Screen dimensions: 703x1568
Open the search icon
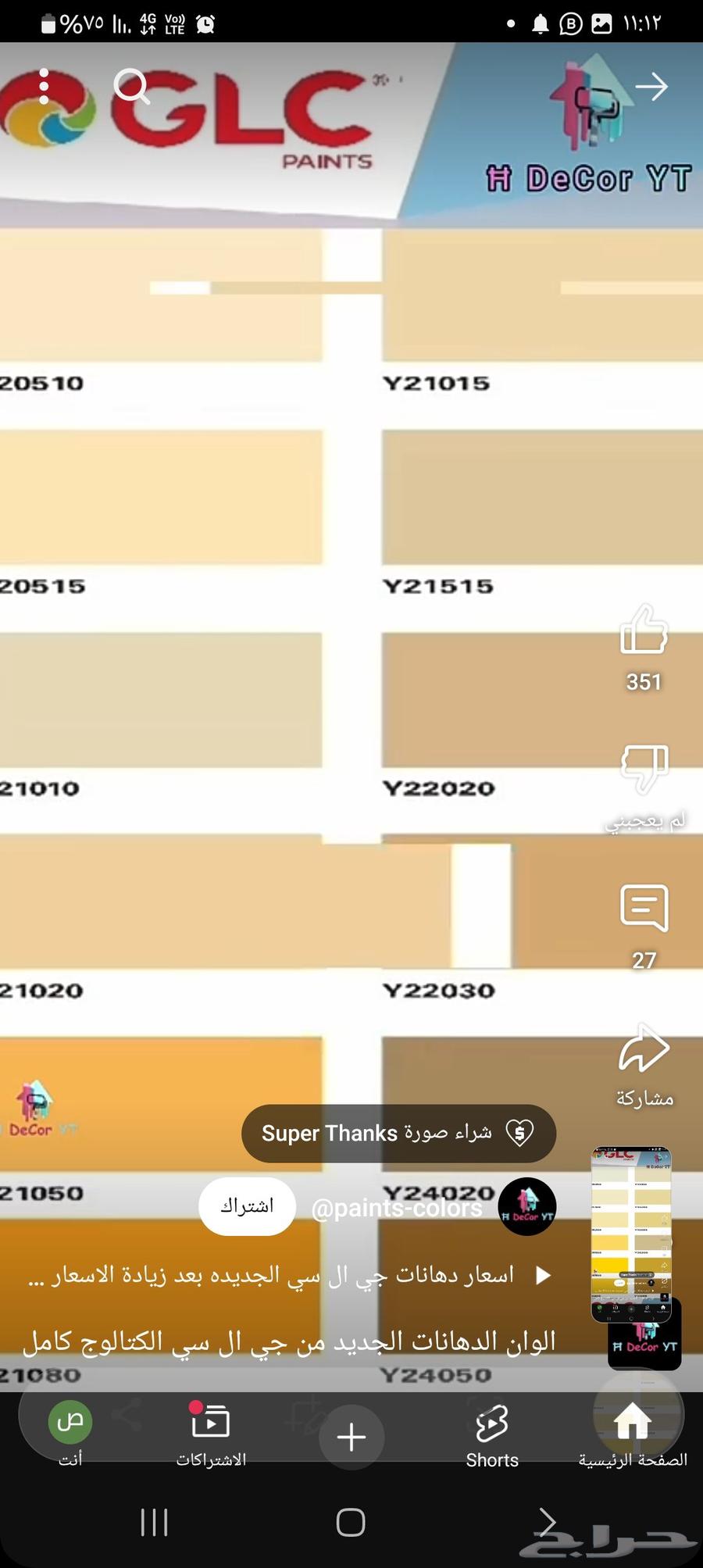pos(131,86)
